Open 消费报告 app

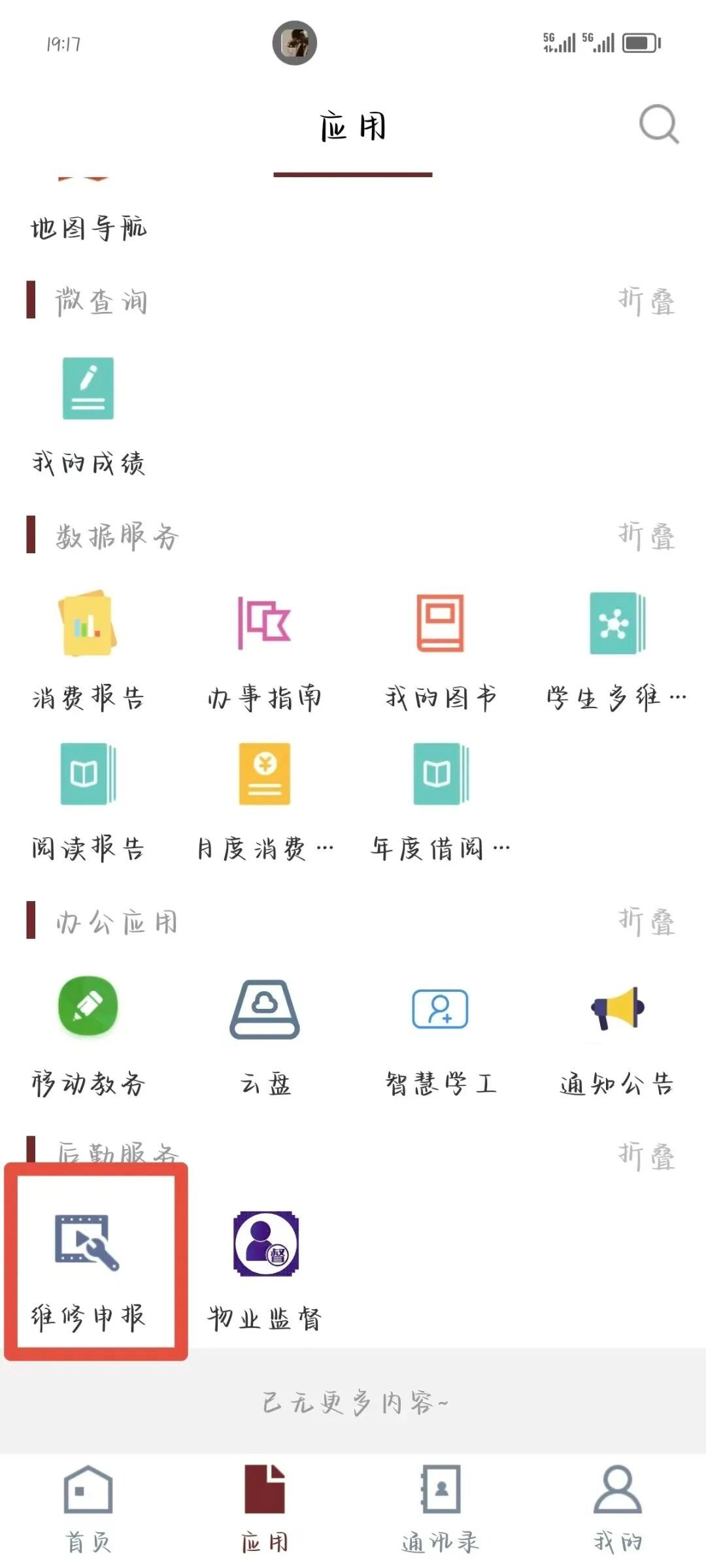coord(88,647)
